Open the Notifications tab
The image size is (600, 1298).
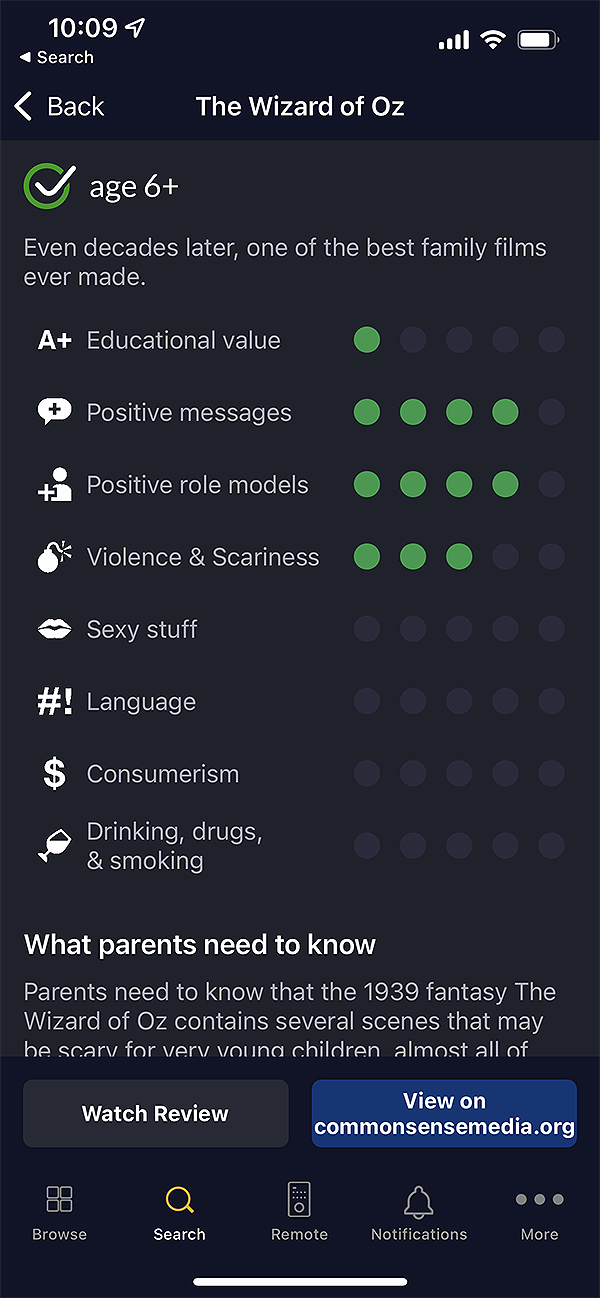coord(419,1212)
